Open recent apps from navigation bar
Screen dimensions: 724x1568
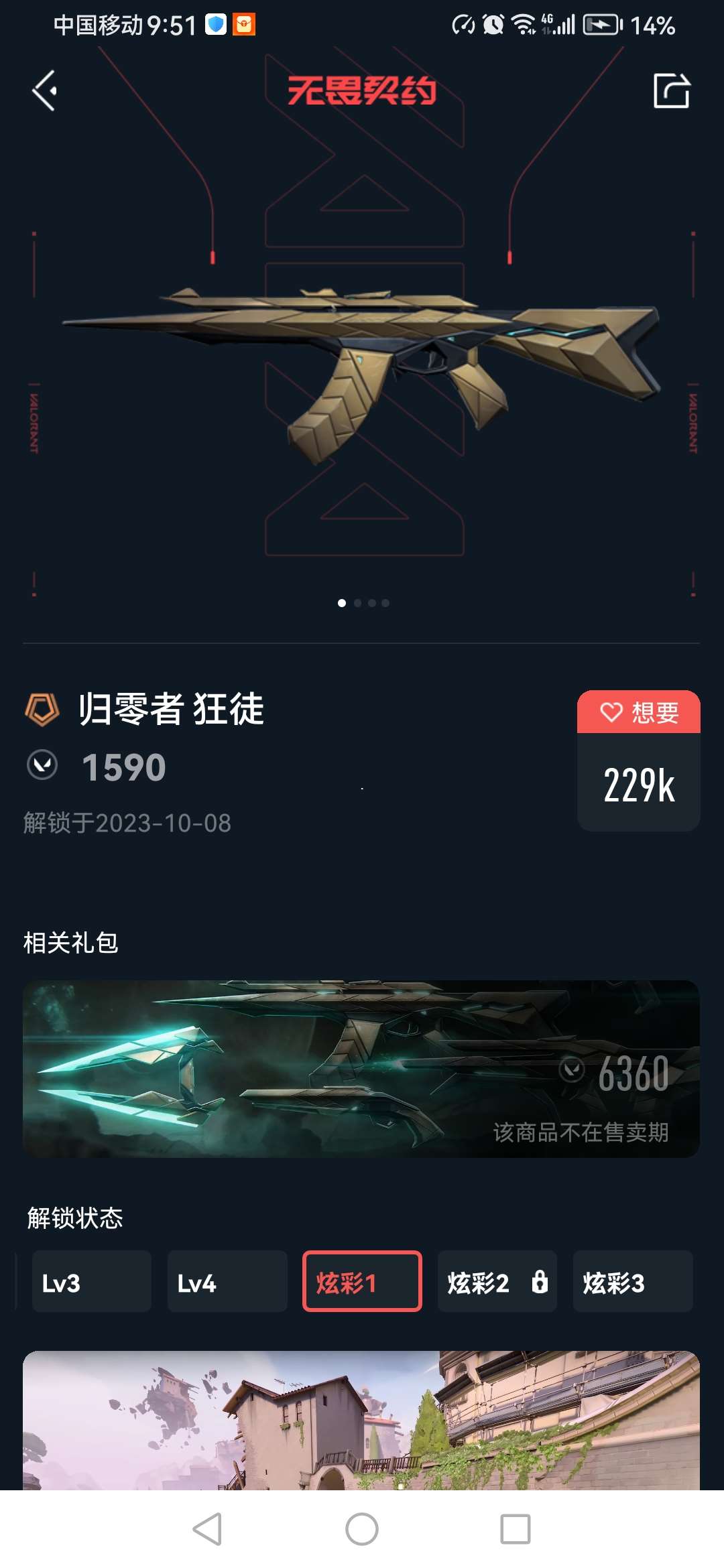515,1529
